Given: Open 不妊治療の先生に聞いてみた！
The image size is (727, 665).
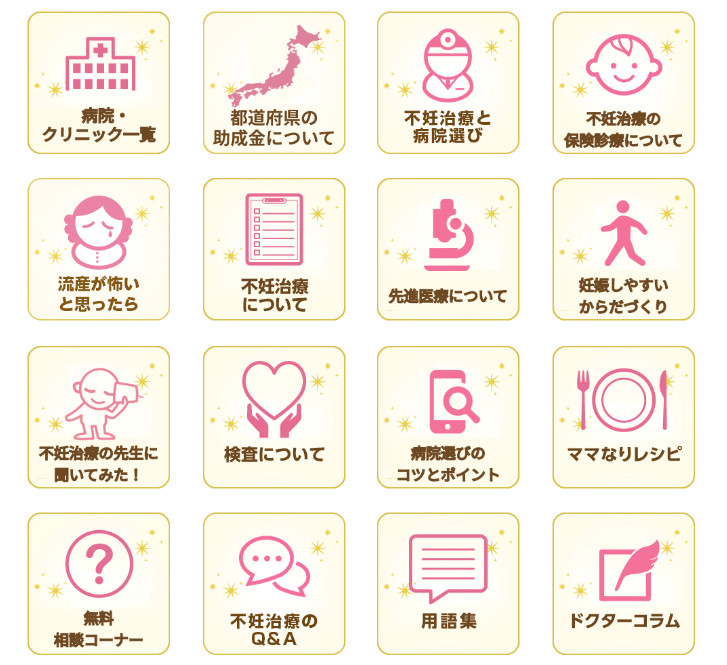Looking at the screenshot, I should pyautogui.click(x=99, y=417).
